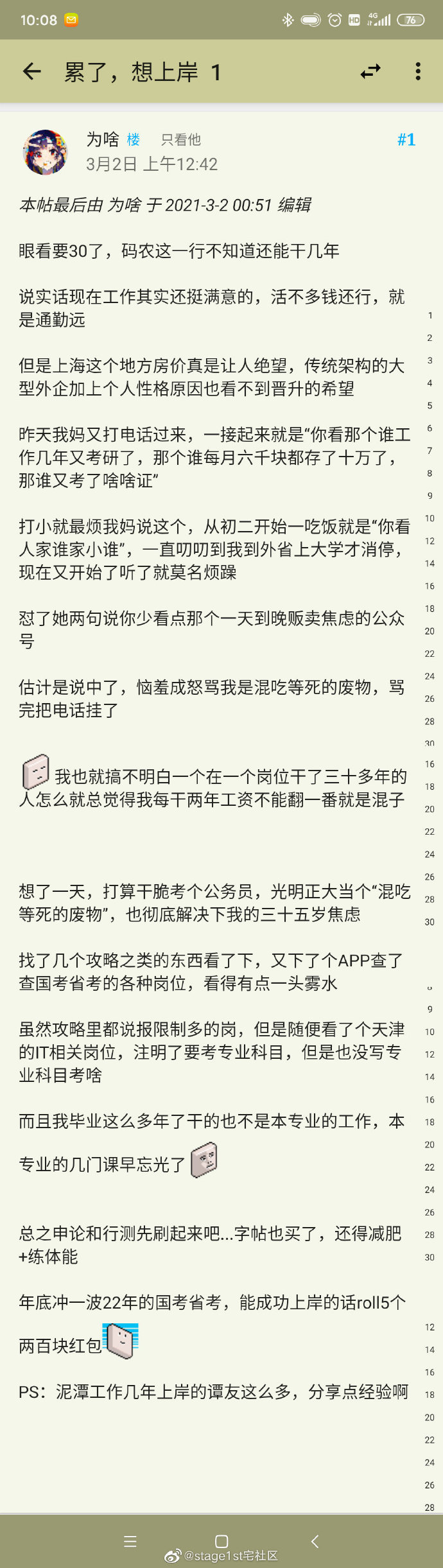Viewport: 443px width, 1568px height.
Task: Tap the reverse-order arrows icon
Action: pos(370,71)
